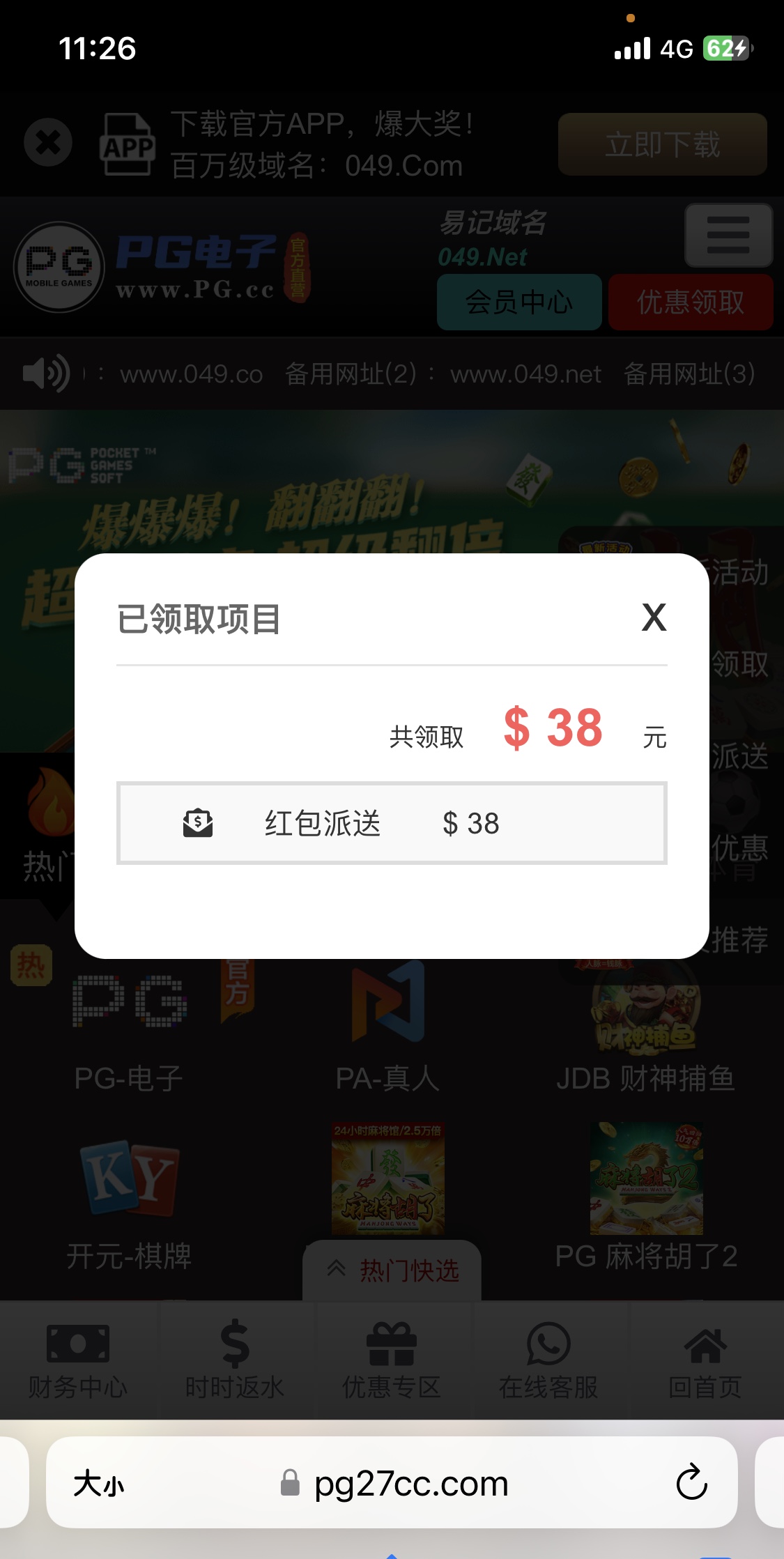784x1559 pixels.
Task: Open JDB 财神捕鱼 game
Action: (646, 1024)
